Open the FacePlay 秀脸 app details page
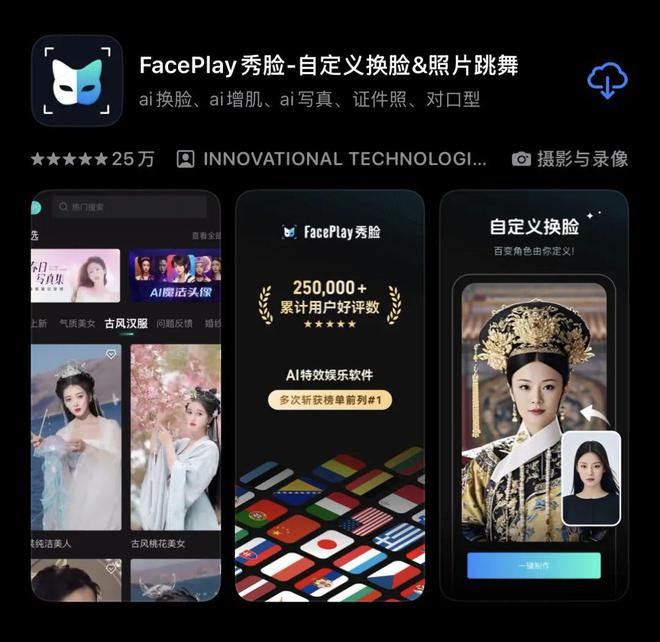The height and width of the screenshot is (642, 660). (x=328, y=67)
